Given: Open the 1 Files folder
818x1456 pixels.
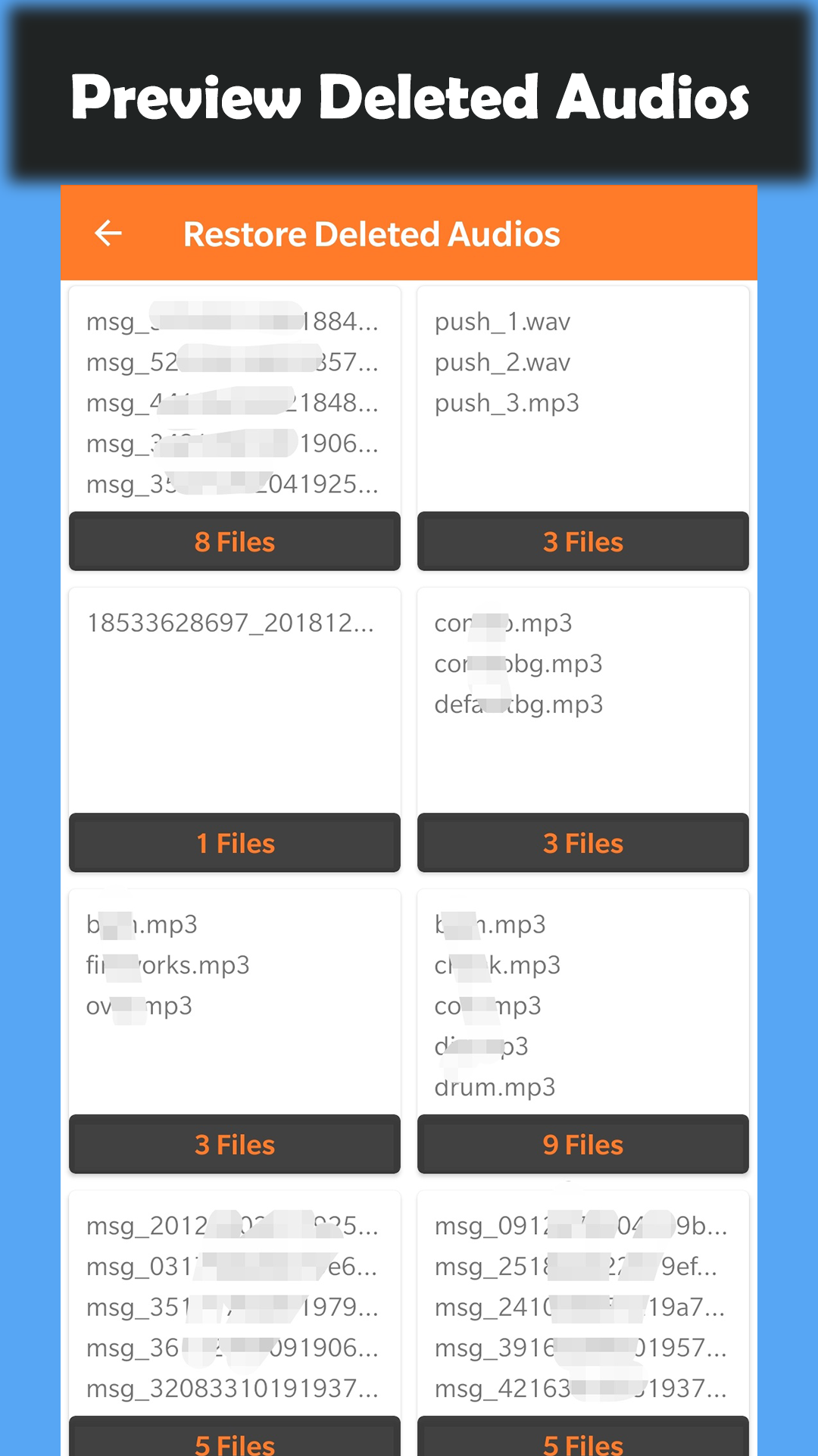Looking at the screenshot, I should pyautogui.click(x=234, y=843).
